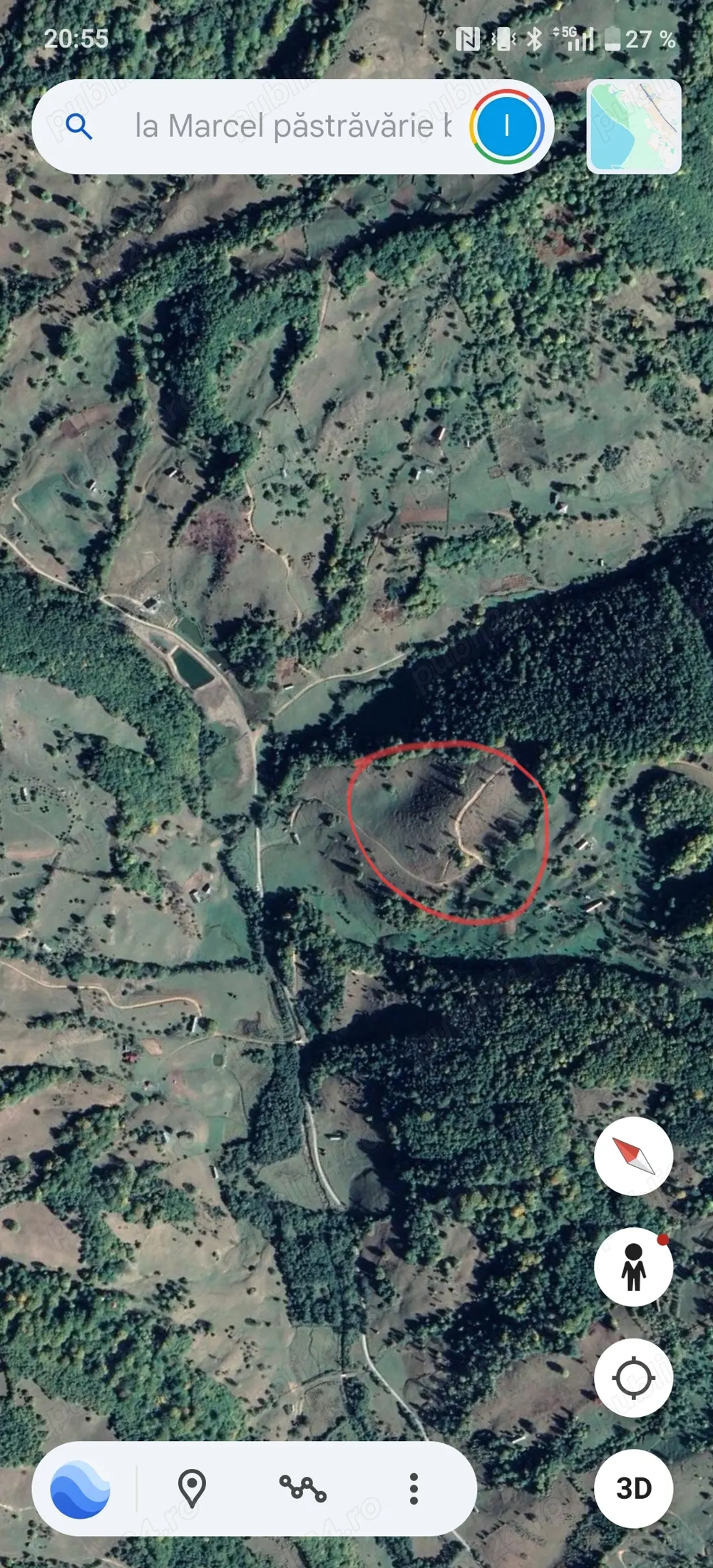Viewport: 713px width, 1568px height.
Task: Open the map style chooser thumbnail
Action: click(x=633, y=125)
